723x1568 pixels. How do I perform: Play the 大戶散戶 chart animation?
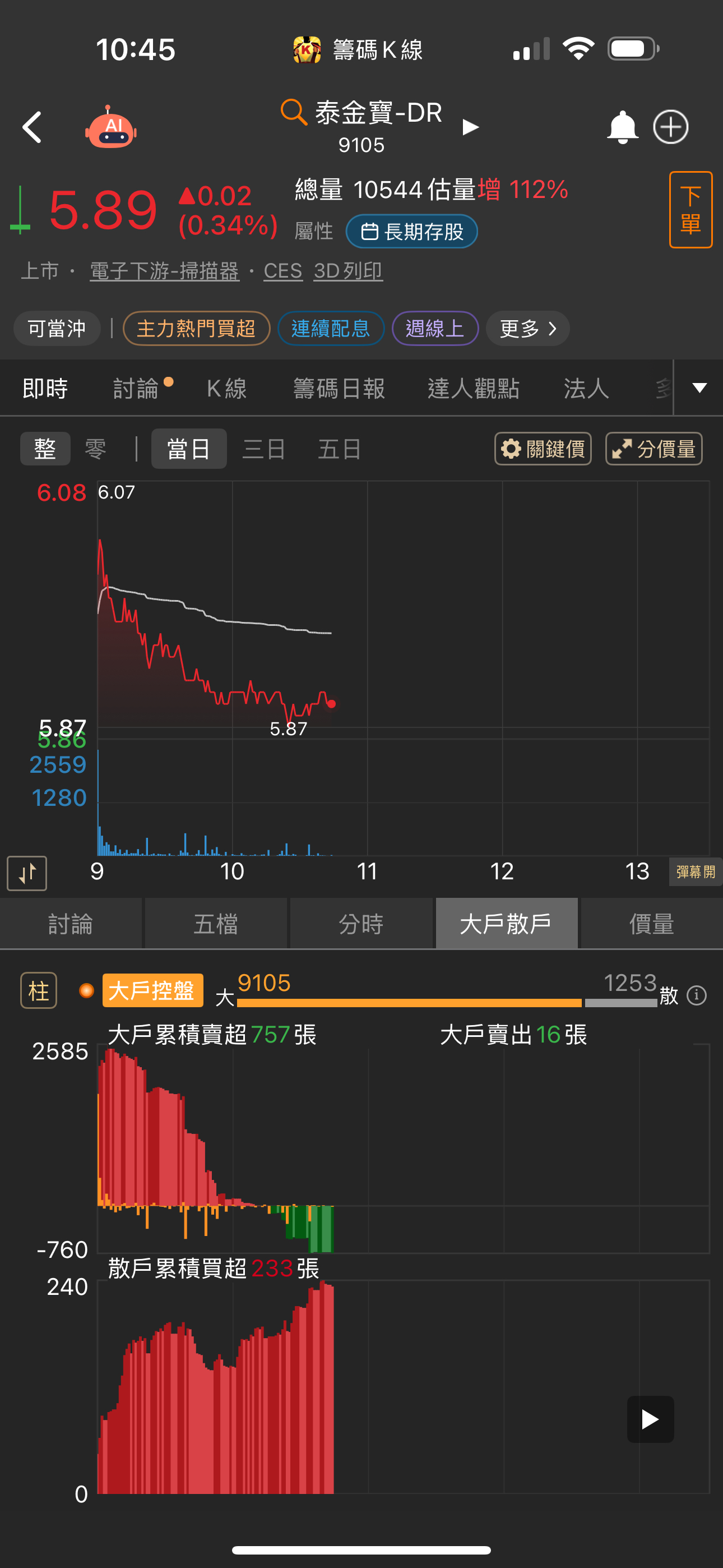[650, 1419]
